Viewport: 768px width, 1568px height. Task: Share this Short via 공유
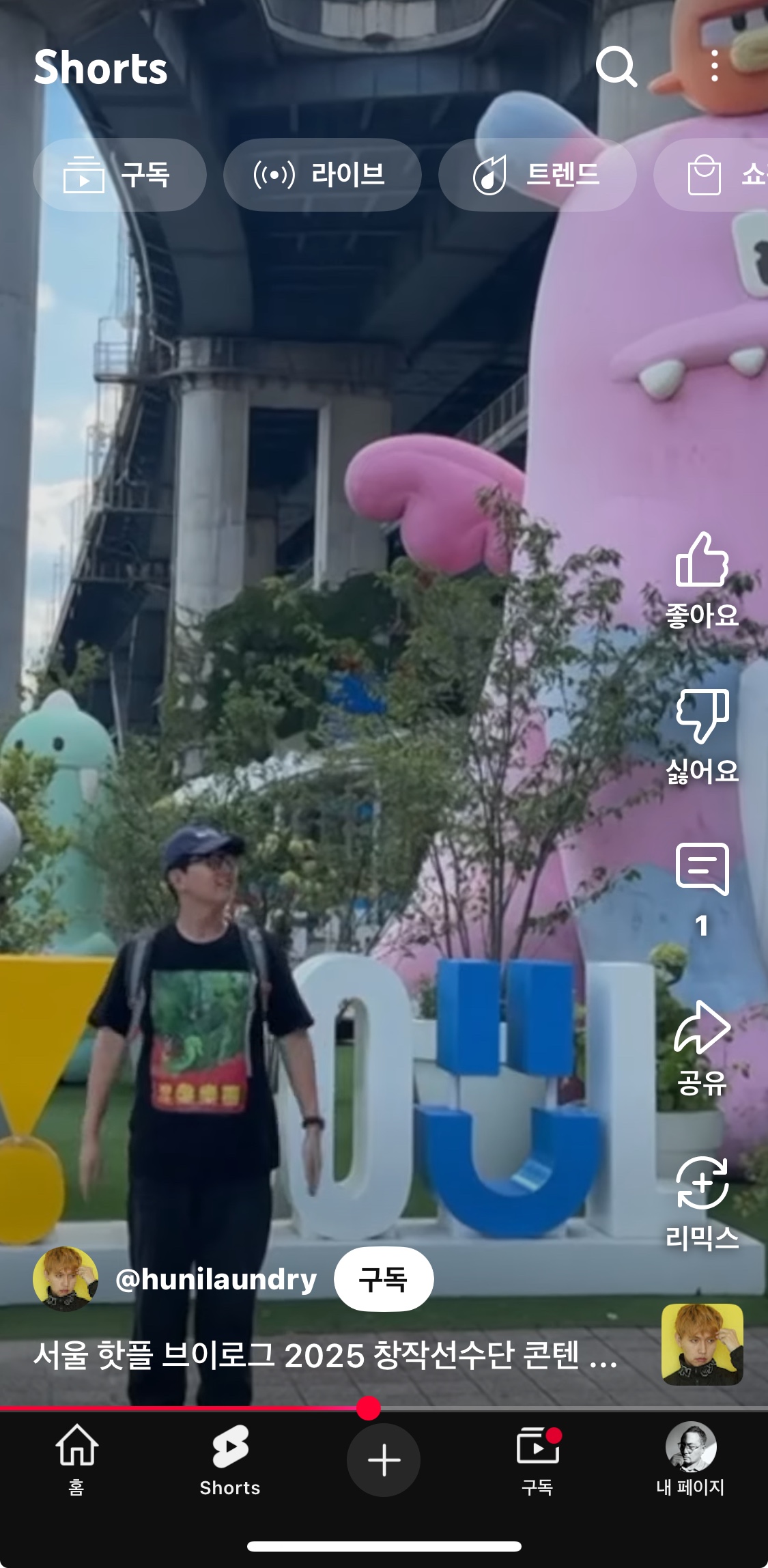click(702, 1028)
